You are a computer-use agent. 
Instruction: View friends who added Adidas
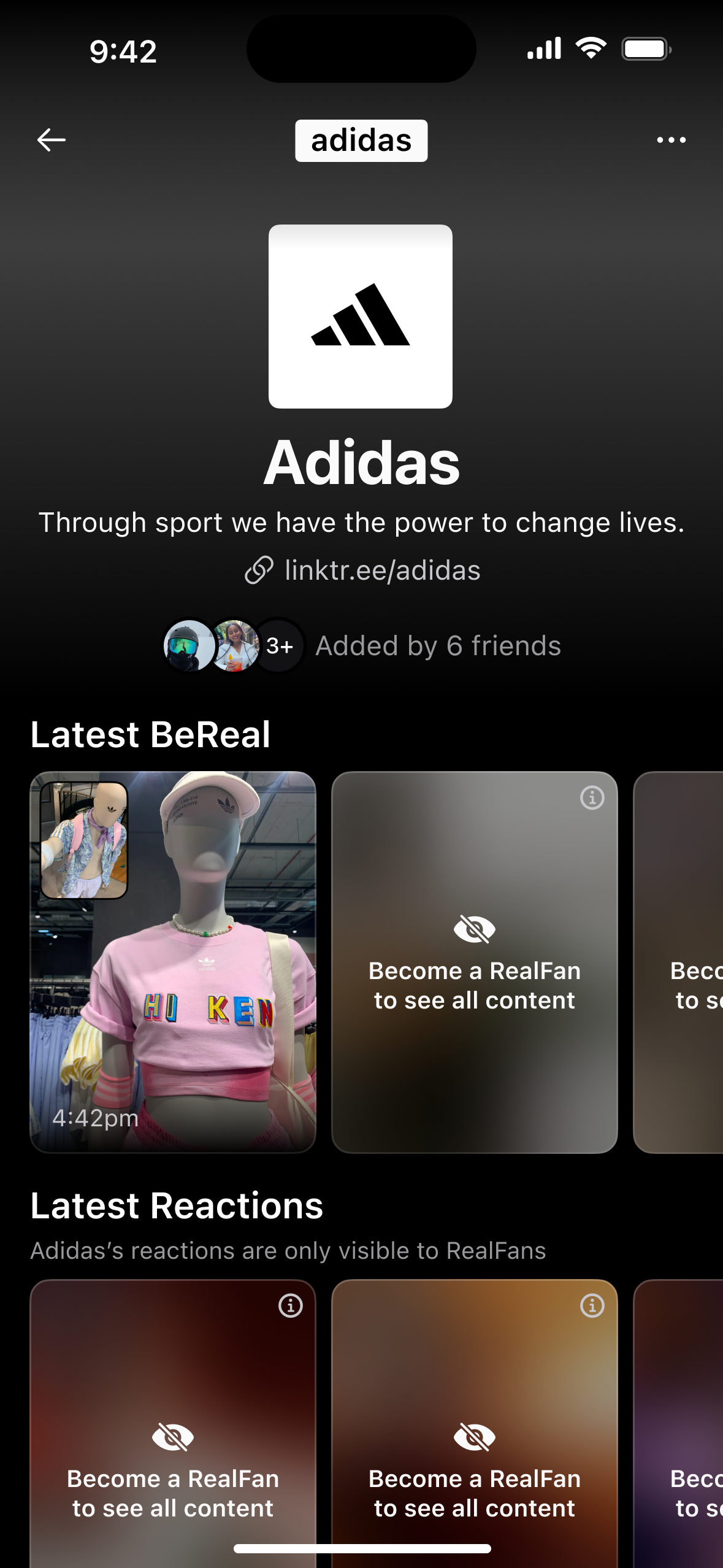pos(362,645)
